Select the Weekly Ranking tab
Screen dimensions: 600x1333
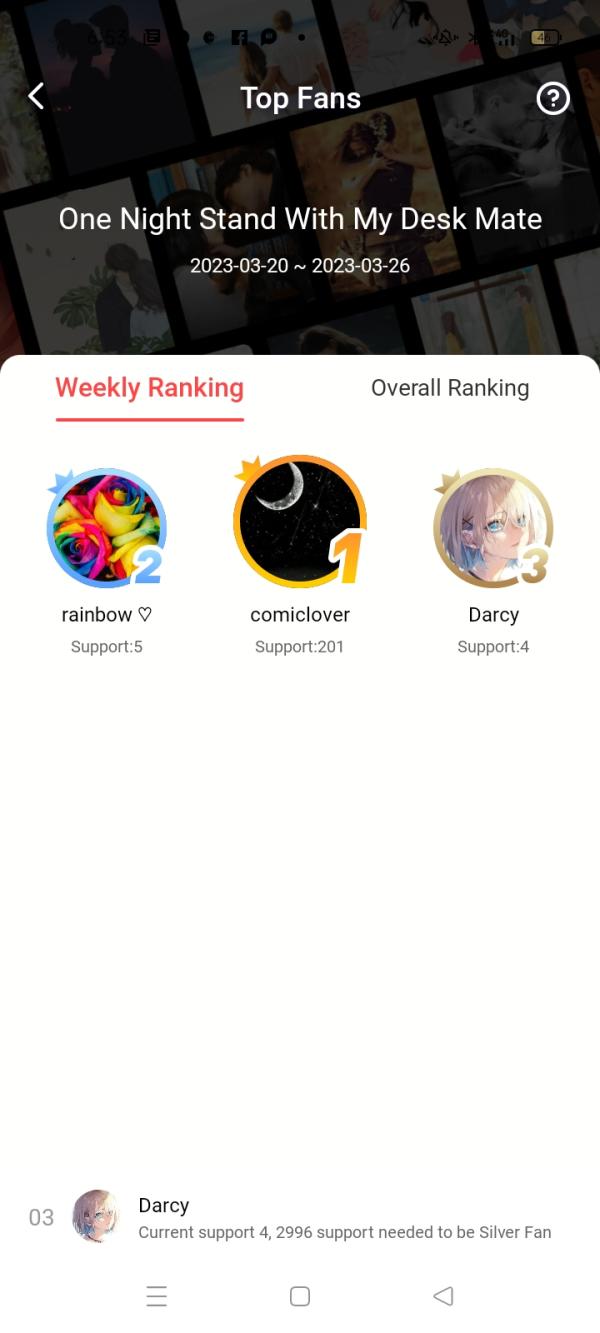150,388
